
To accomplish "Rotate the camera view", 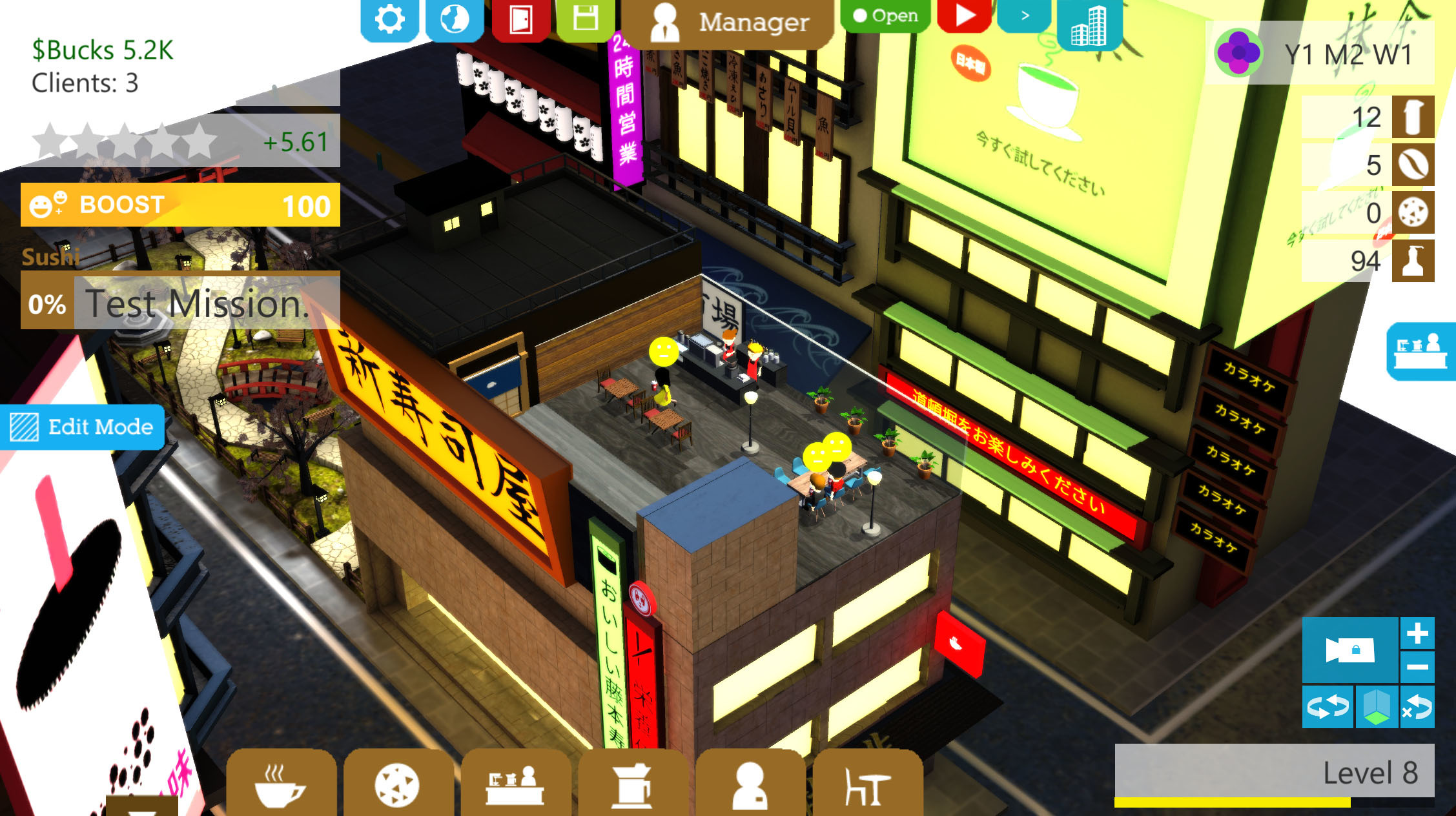I will tap(1328, 707).
